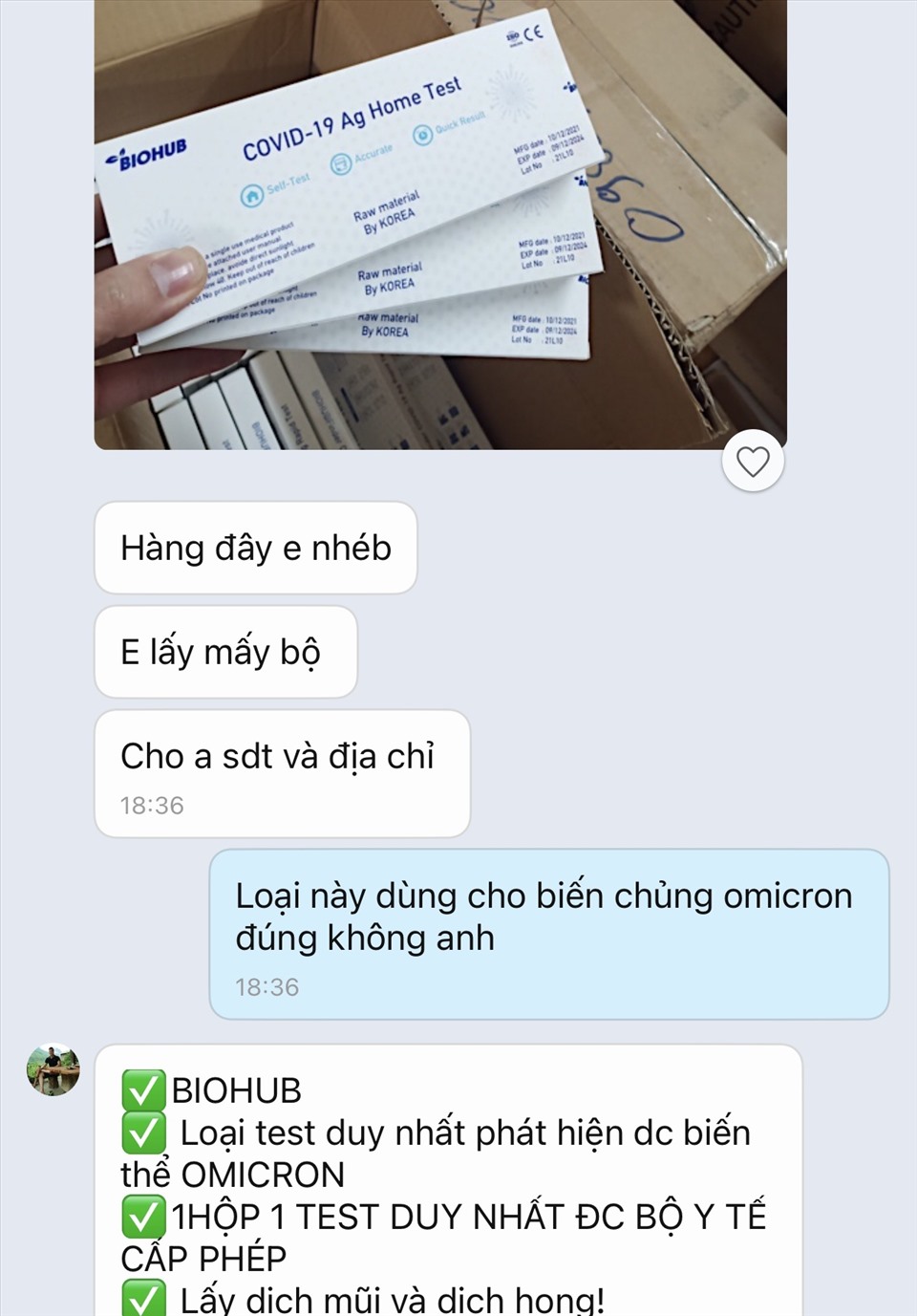Open the COVID-19 test kit photo
Image resolution: width=917 pixels, height=1316 pixels.
[439, 225]
